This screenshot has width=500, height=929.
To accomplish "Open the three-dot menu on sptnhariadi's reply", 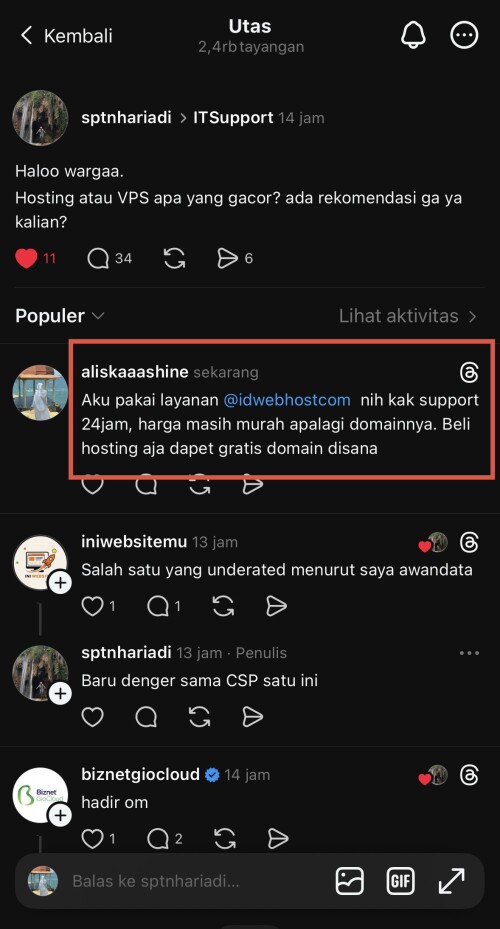I will [469, 653].
